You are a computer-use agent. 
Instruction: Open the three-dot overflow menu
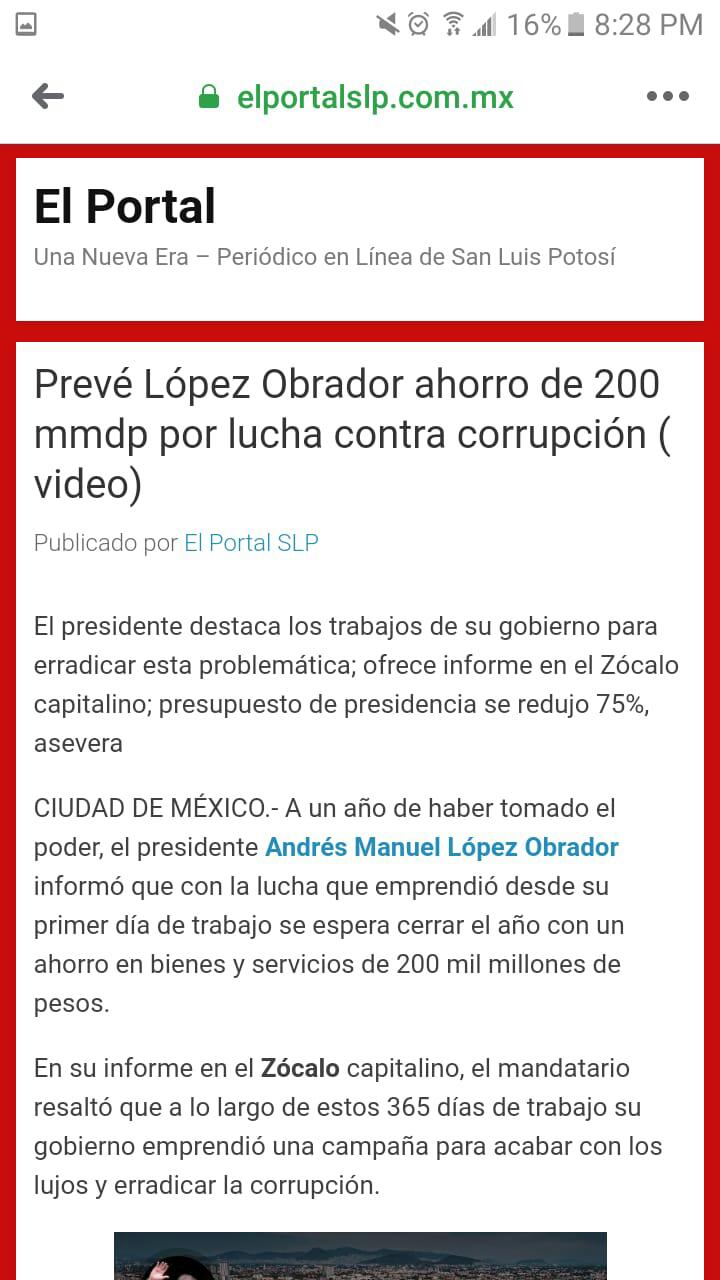(x=667, y=97)
